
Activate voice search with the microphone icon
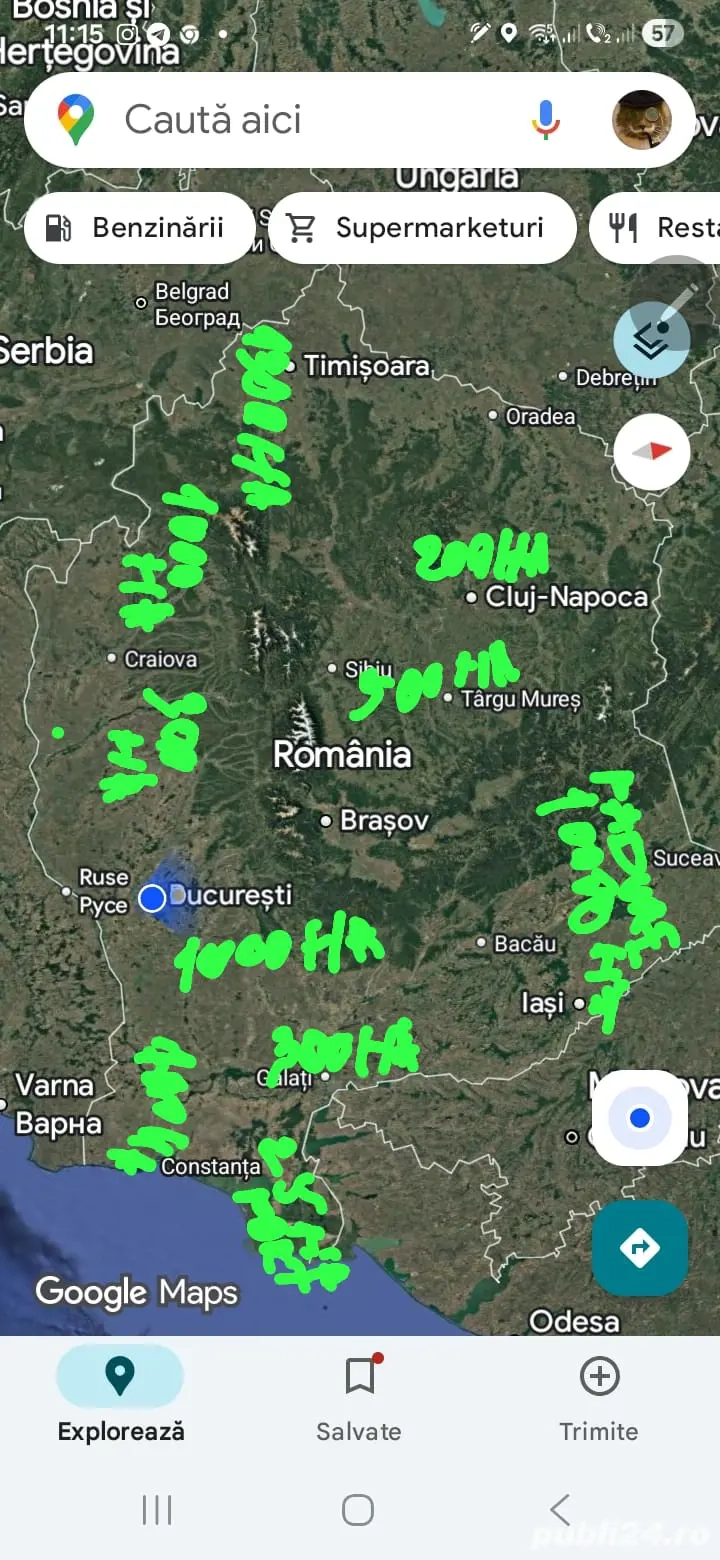click(x=544, y=119)
